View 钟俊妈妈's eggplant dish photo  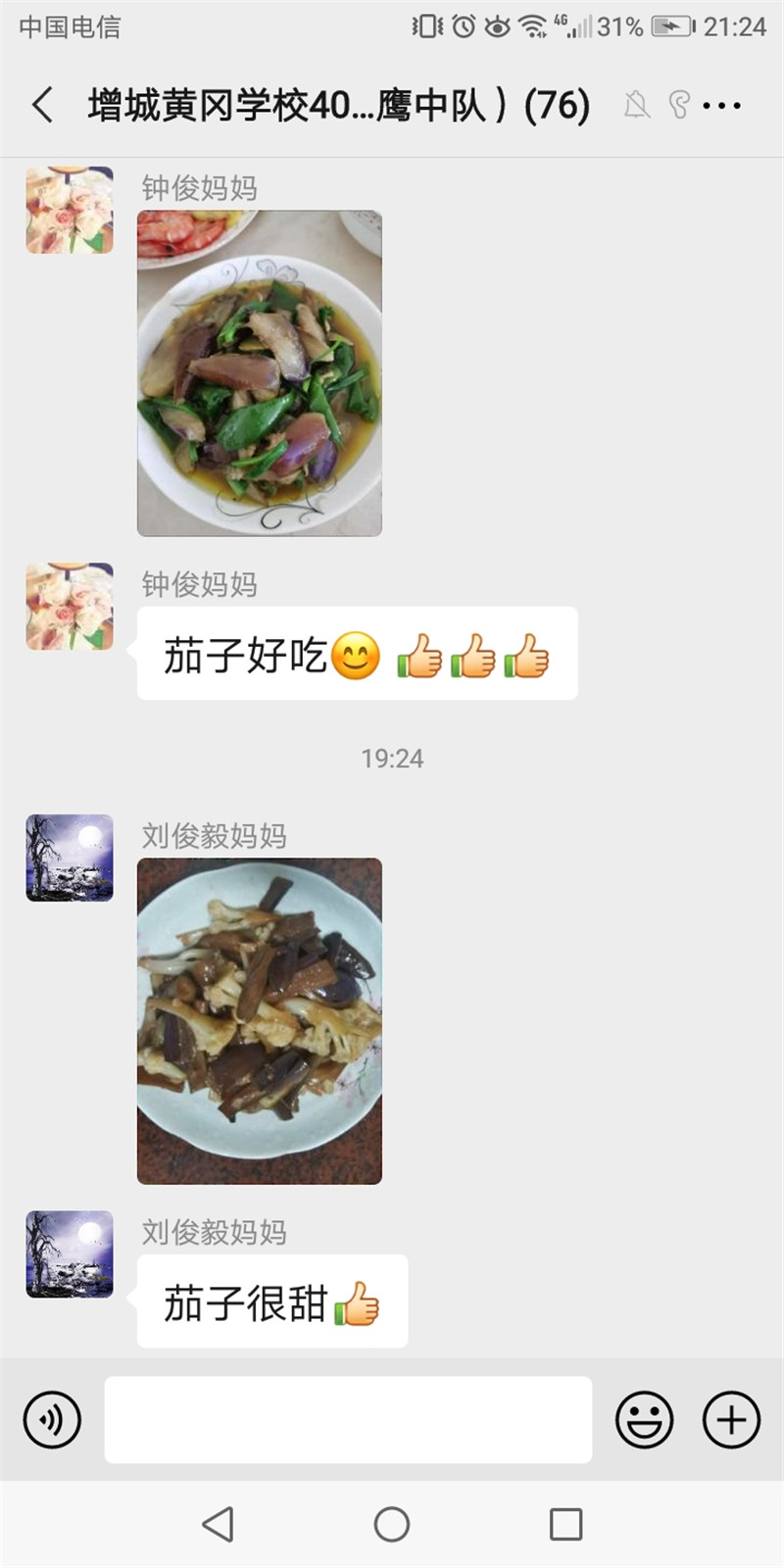click(x=260, y=373)
